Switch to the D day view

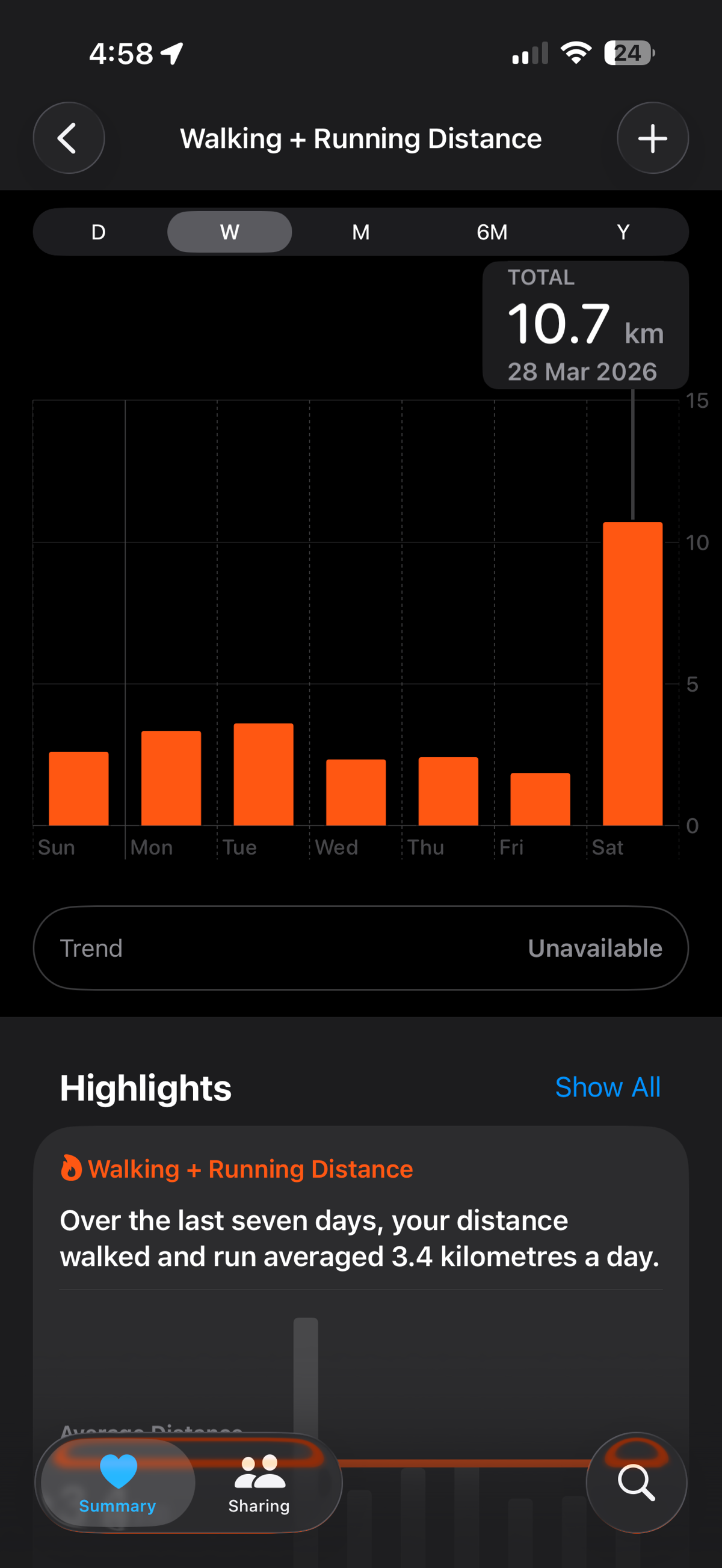[99, 232]
